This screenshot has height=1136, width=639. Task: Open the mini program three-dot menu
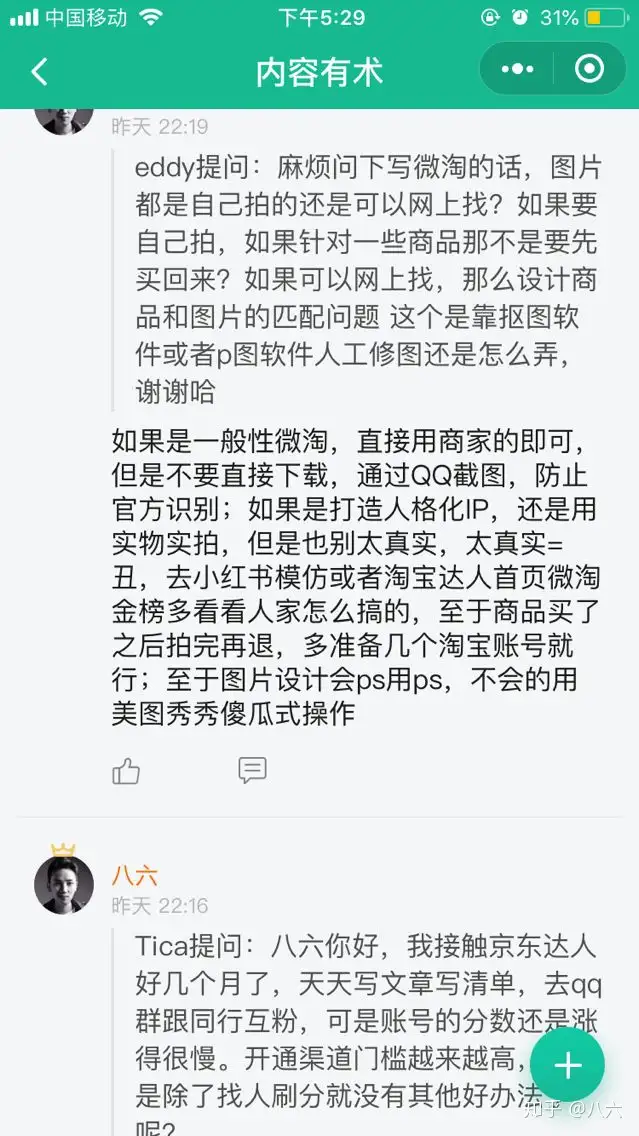click(517, 69)
